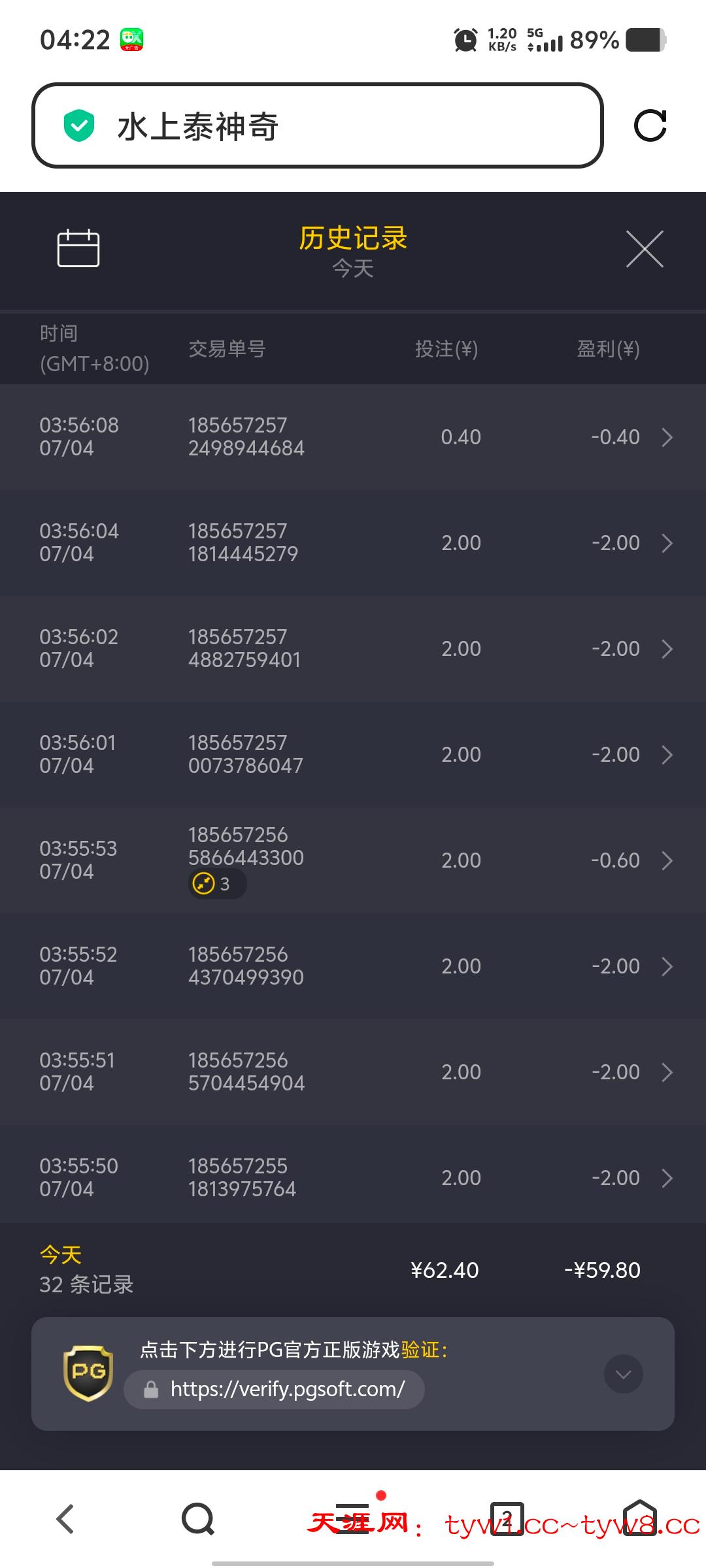Viewport: 706px width, 1568px height.
Task: Reload the page with the refresh icon
Action: [650, 125]
